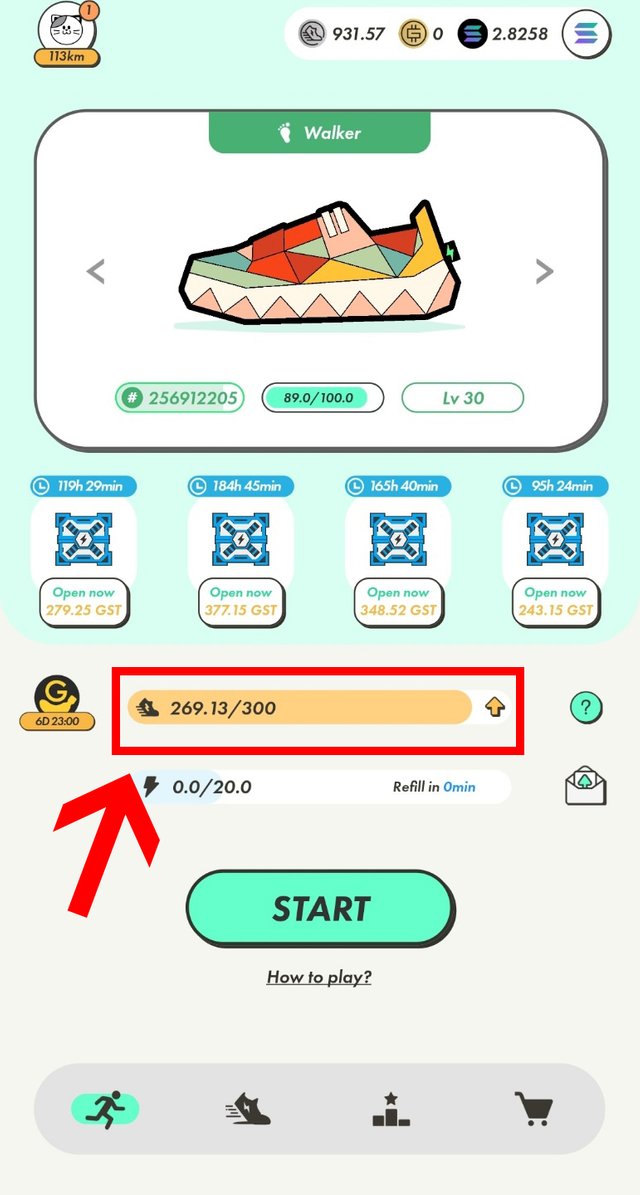Tap the START button

click(x=321, y=908)
